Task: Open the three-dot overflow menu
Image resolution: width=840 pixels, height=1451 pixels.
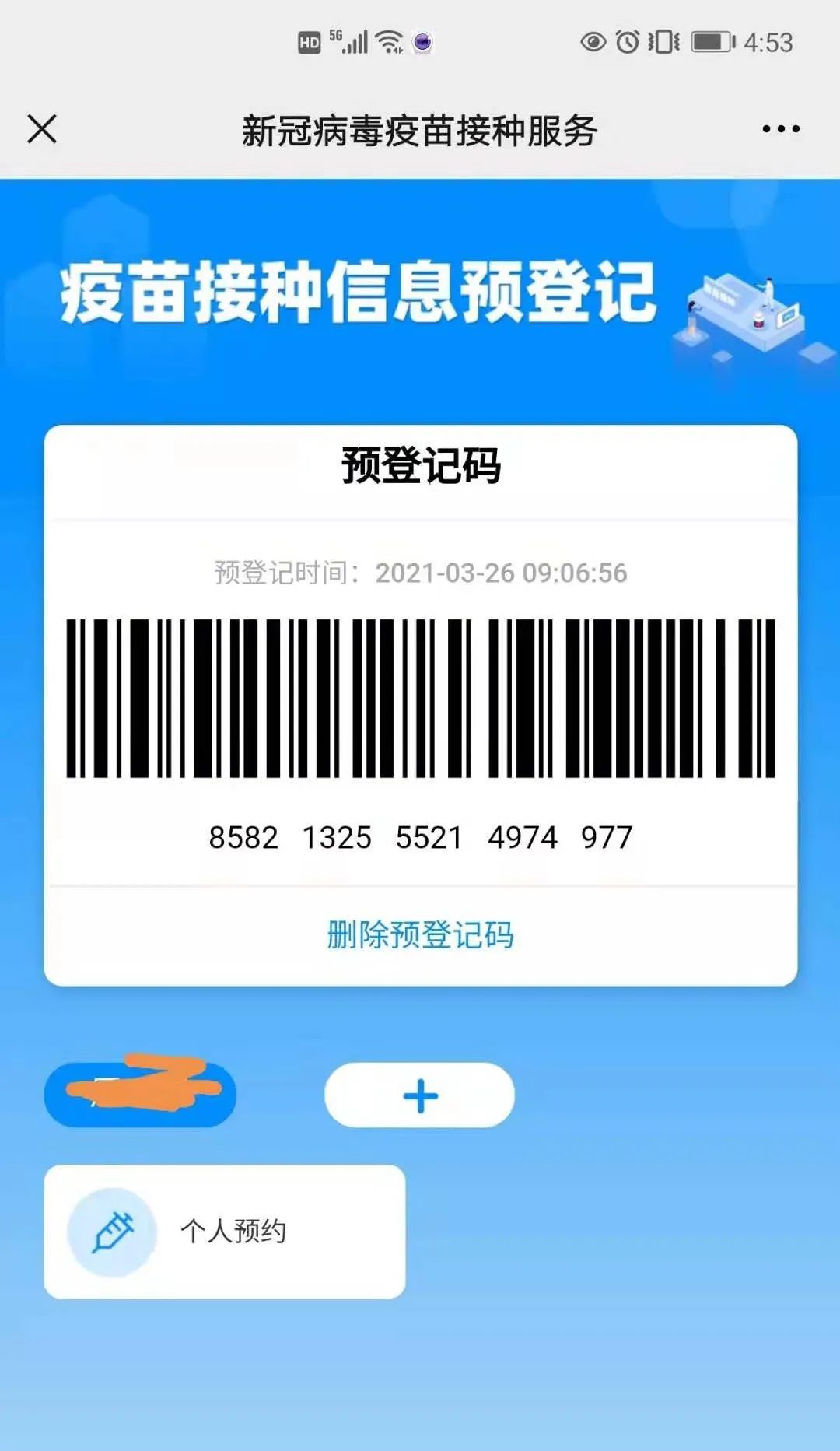Action: [x=780, y=129]
